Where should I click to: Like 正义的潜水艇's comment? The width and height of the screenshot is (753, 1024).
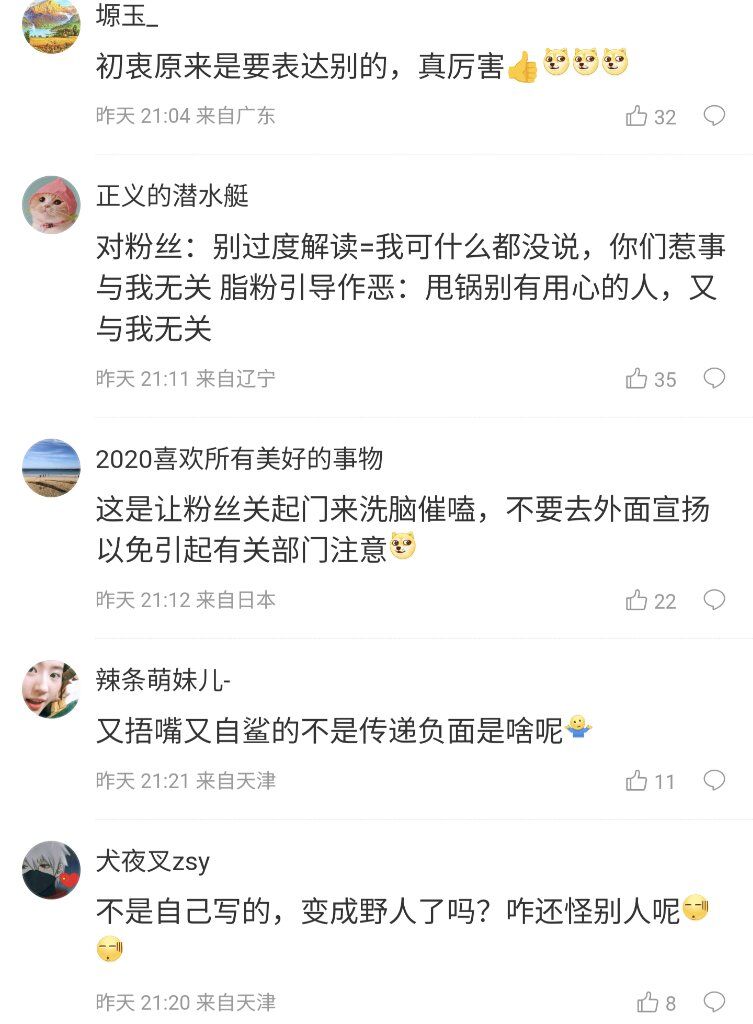point(637,379)
